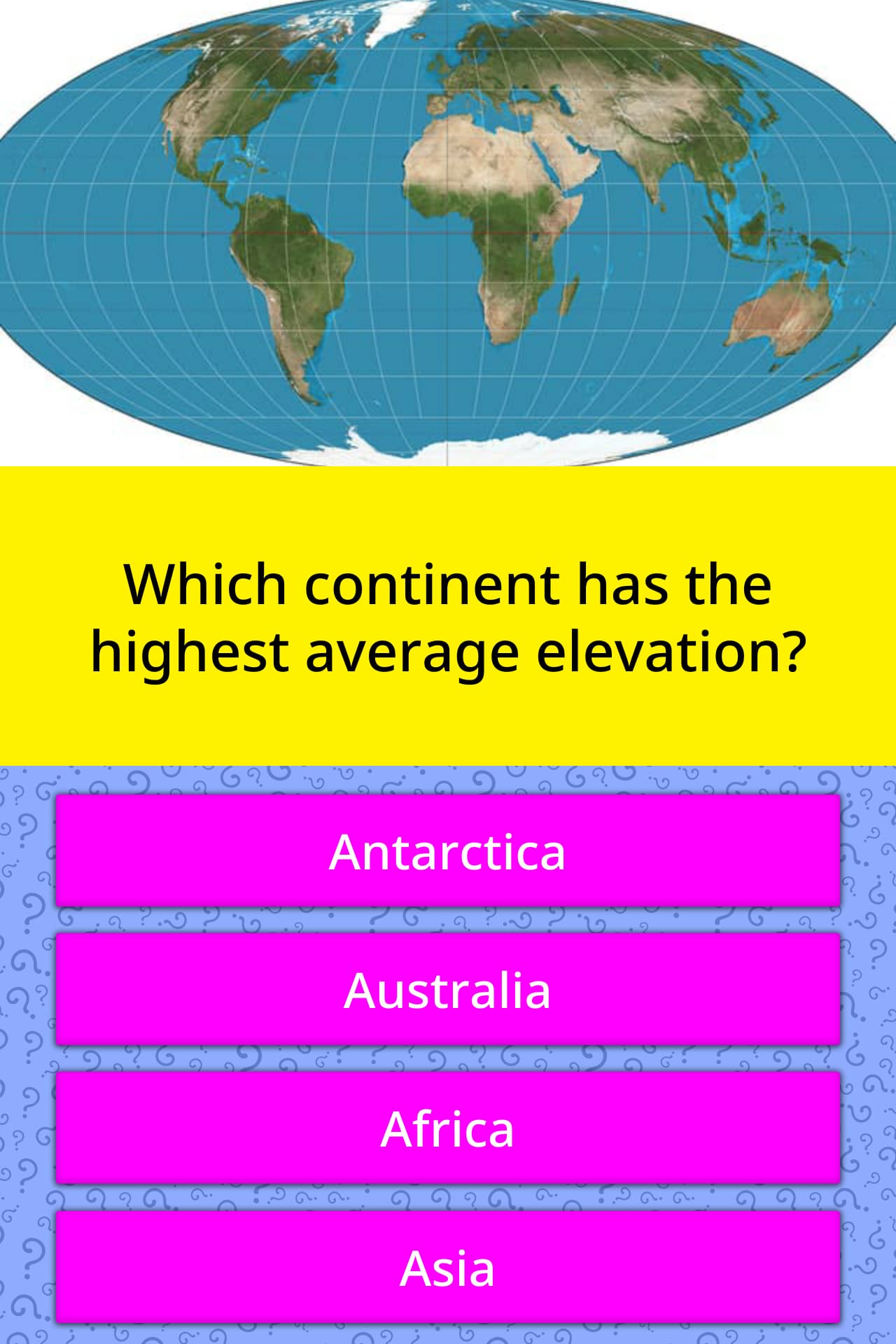The width and height of the screenshot is (896, 1344).
Task: Answer with Asia
Action: click(x=447, y=1268)
